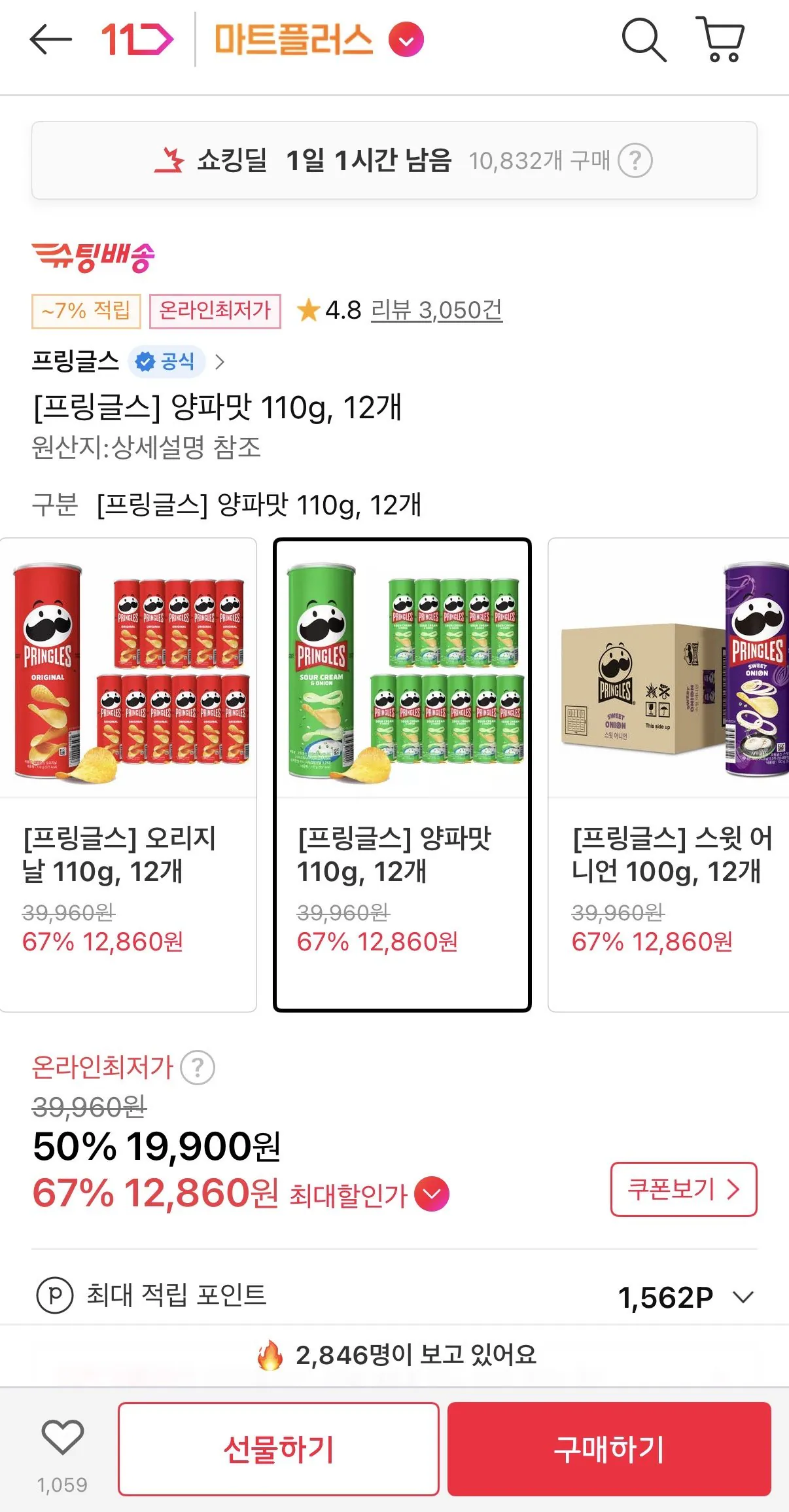
Task: Open 리뷰 3,050건 reviews link
Action: point(434,310)
